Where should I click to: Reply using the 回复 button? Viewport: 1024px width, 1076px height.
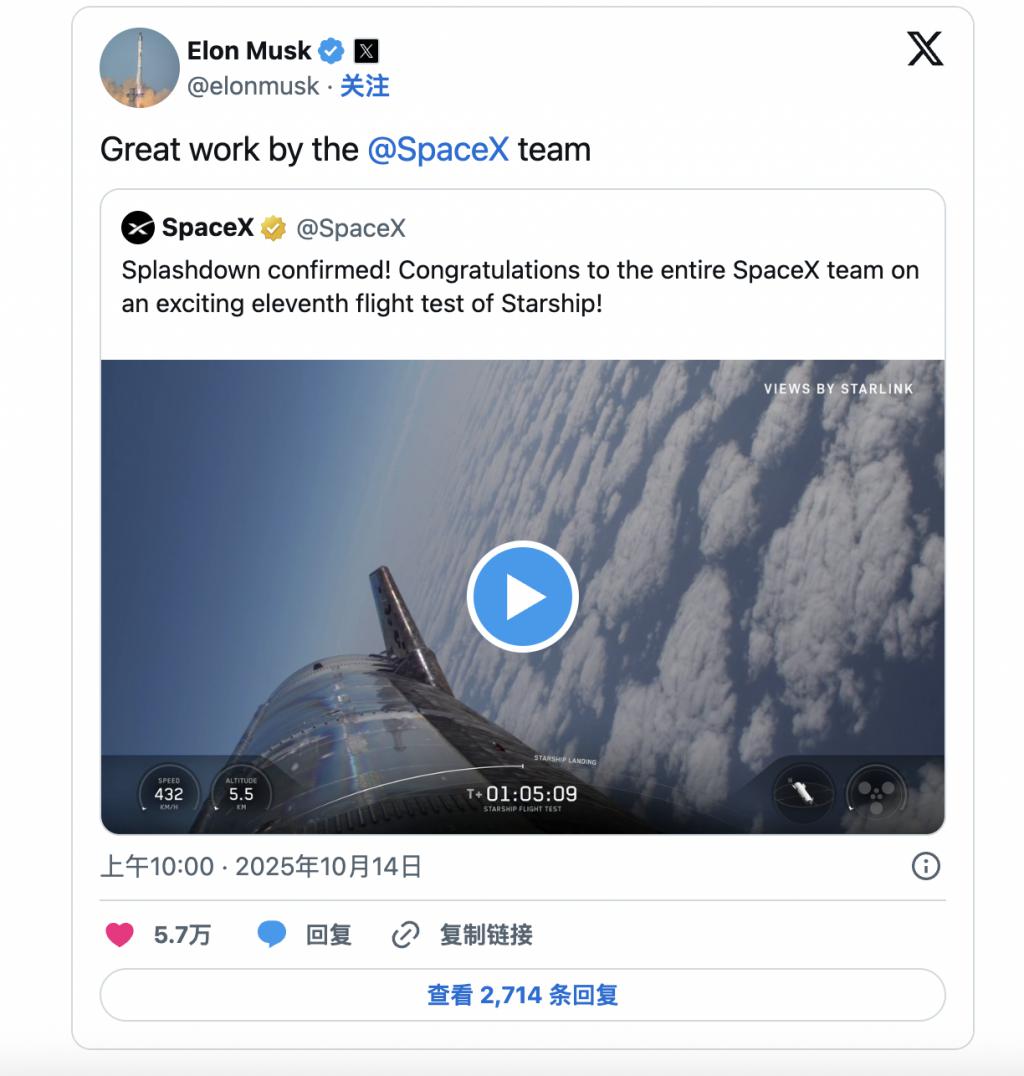click(305, 935)
